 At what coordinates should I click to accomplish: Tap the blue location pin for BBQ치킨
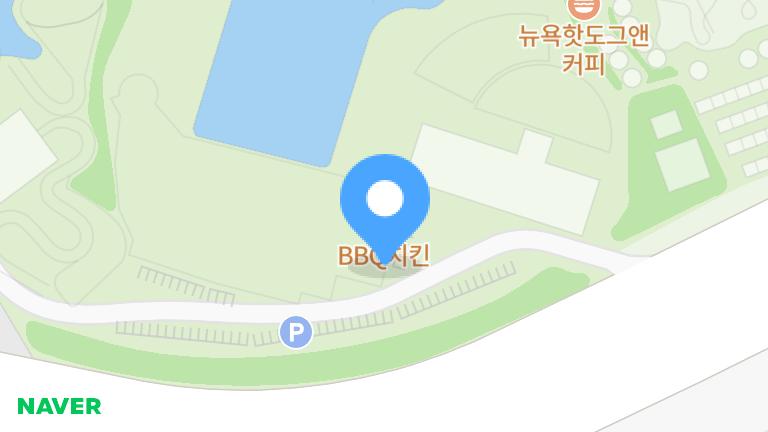pyautogui.click(x=385, y=201)
